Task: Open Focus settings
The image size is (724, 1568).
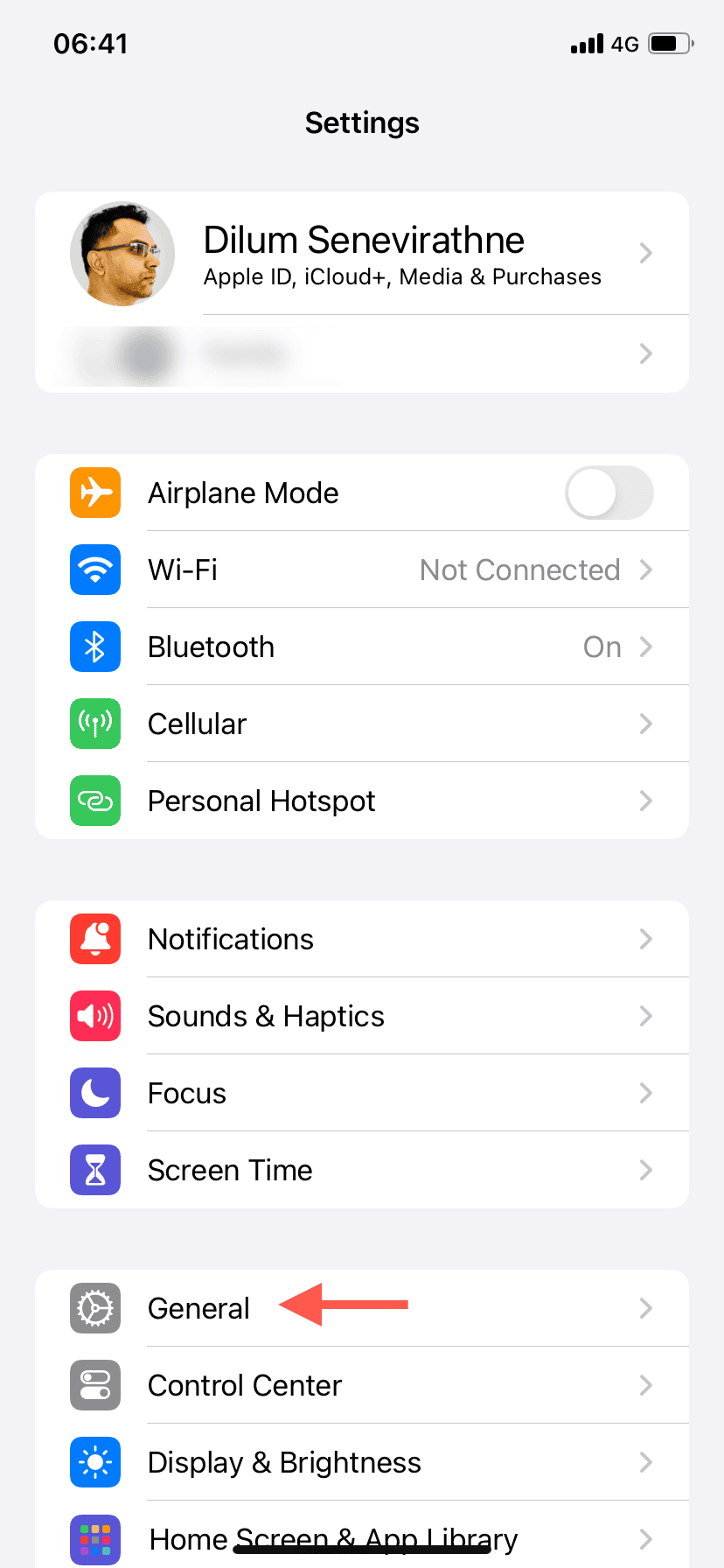Action: tap(362, 1093)
